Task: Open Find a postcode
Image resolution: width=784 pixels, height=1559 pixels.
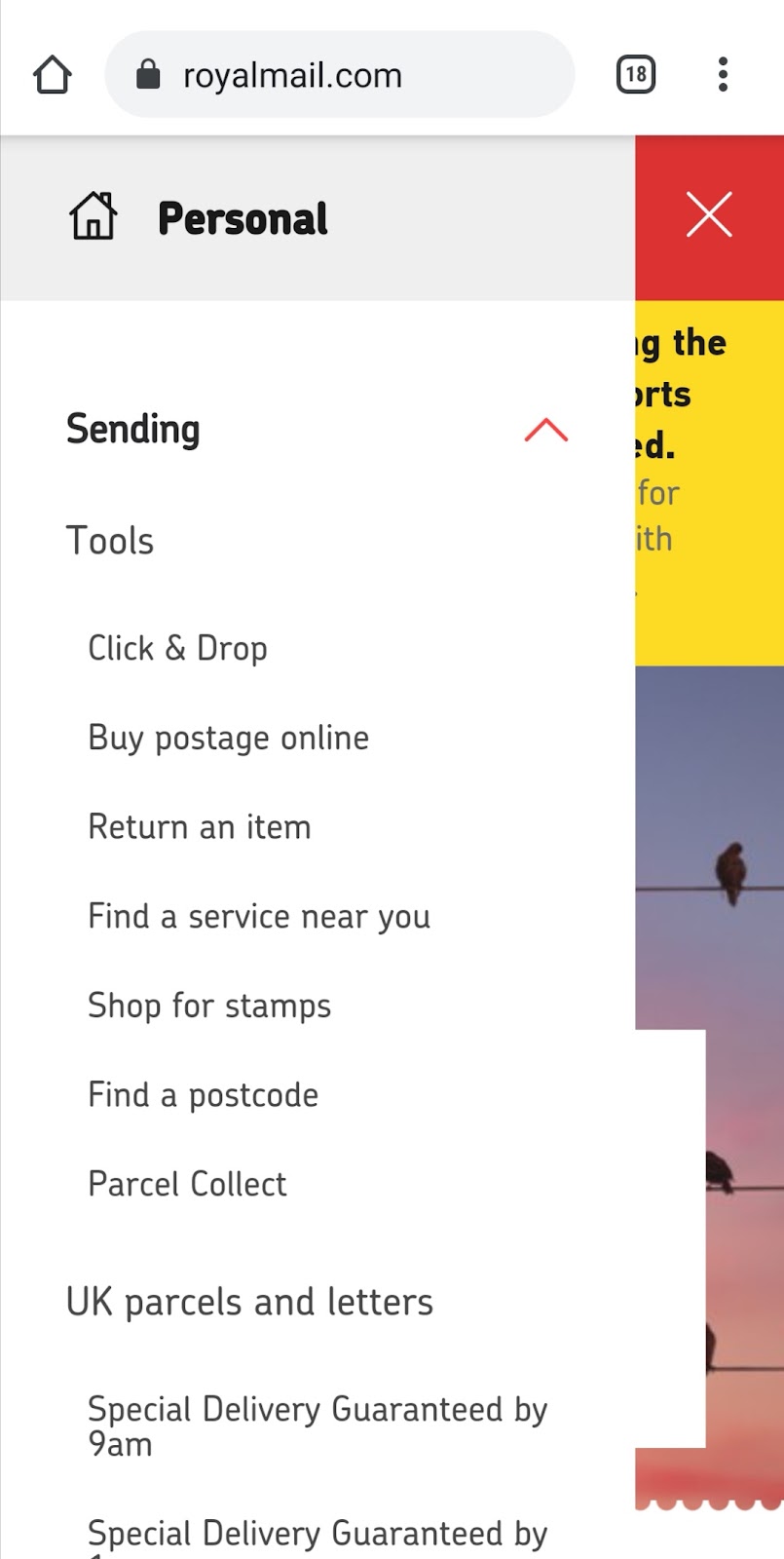Action: point(203,1095)
